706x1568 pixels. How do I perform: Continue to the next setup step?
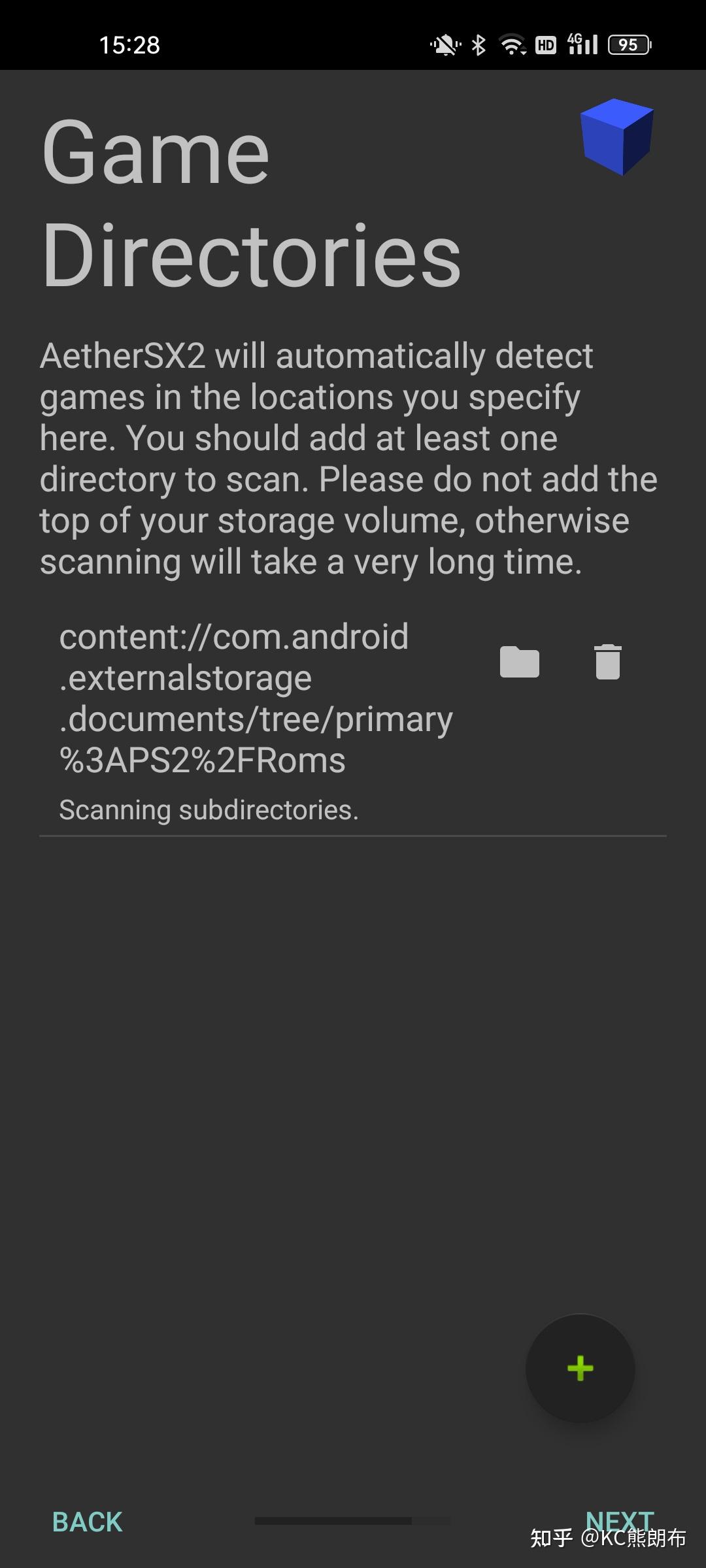(x=618, y=1520)
